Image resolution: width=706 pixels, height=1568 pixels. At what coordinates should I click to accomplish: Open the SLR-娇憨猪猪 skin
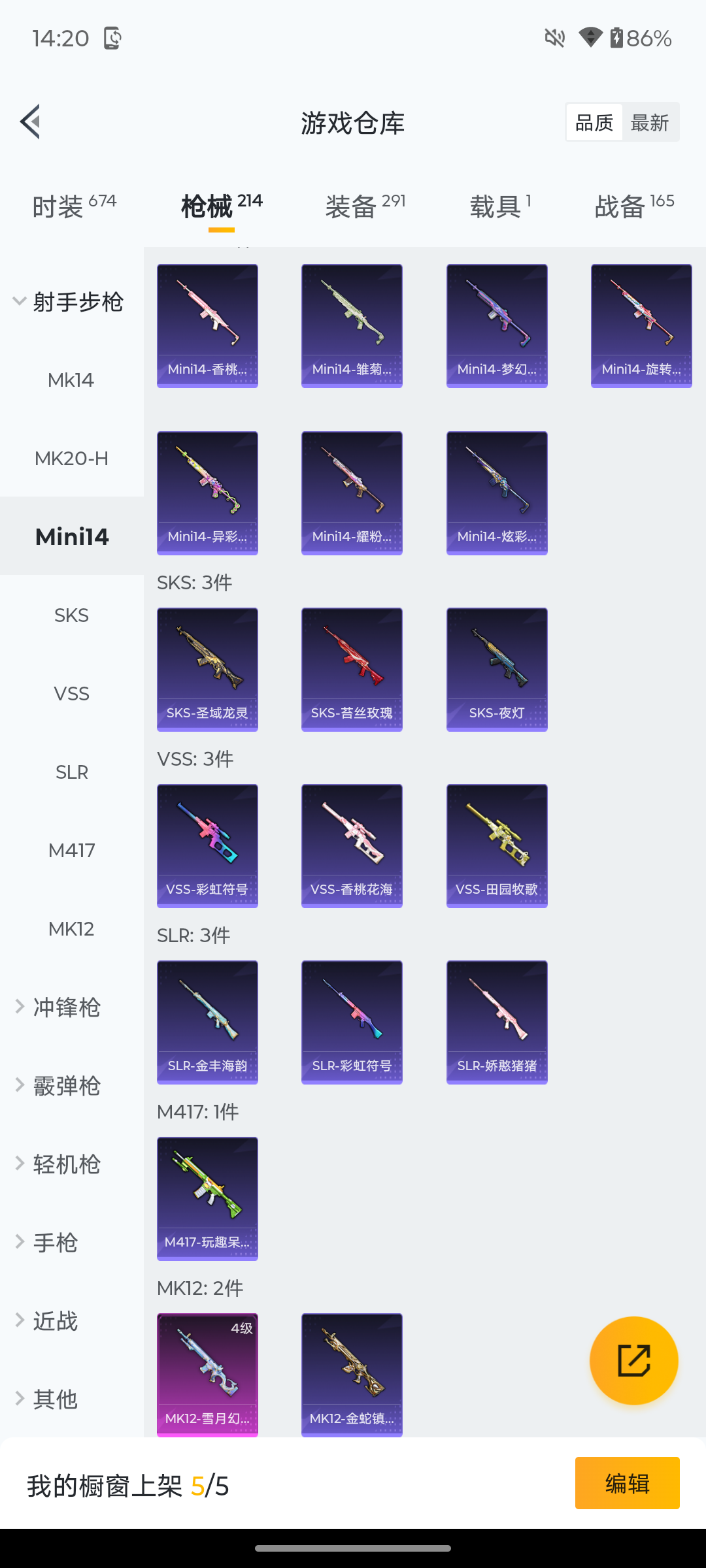[x=497, y=1022]
